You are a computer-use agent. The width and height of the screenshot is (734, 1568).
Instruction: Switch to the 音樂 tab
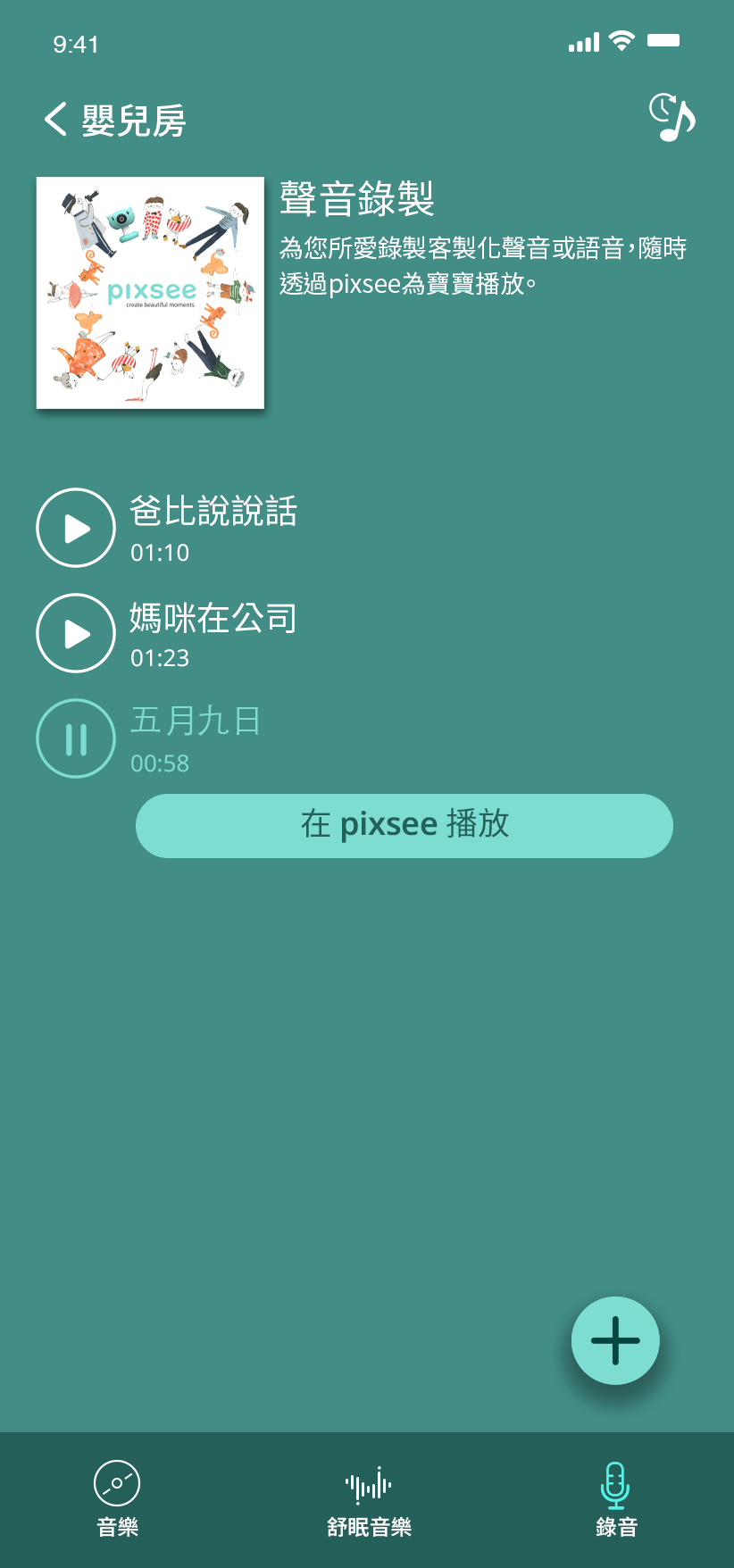117,1498
